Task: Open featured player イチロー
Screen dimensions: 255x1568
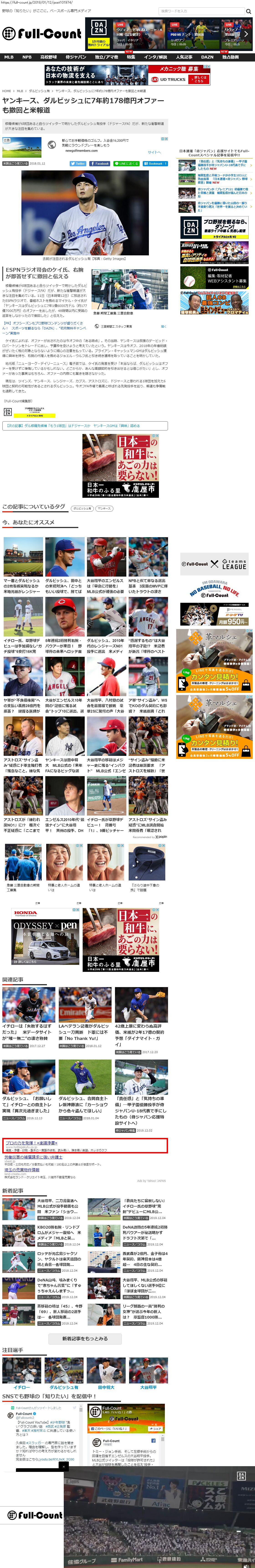Action: point(21,1387)
